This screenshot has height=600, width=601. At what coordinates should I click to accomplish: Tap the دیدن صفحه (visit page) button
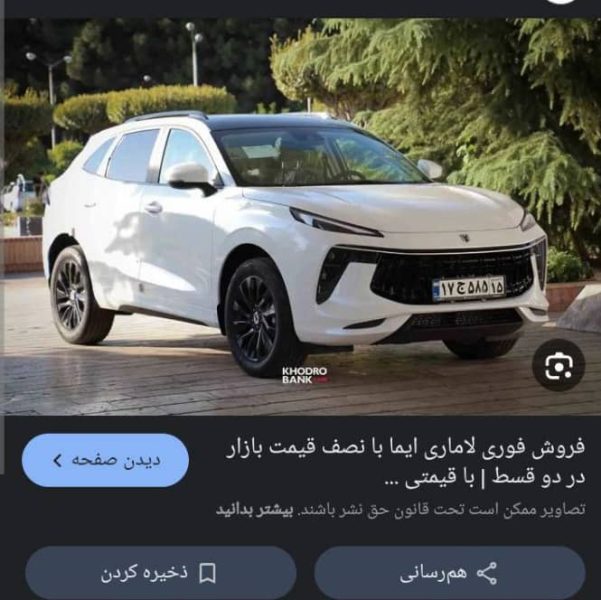coord(105,460)
